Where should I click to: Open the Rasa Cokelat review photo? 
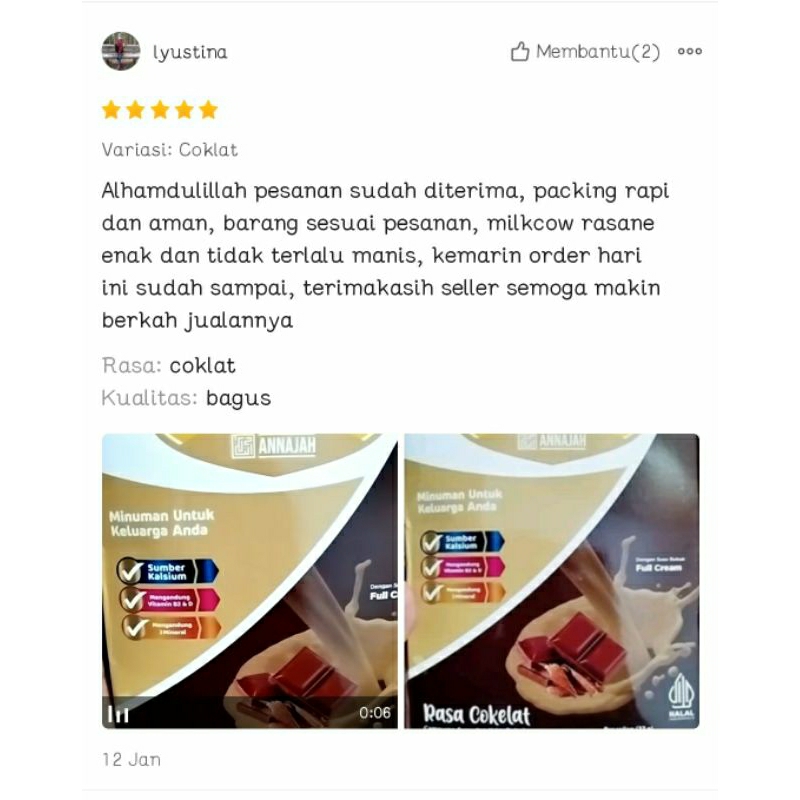[551, 580]
